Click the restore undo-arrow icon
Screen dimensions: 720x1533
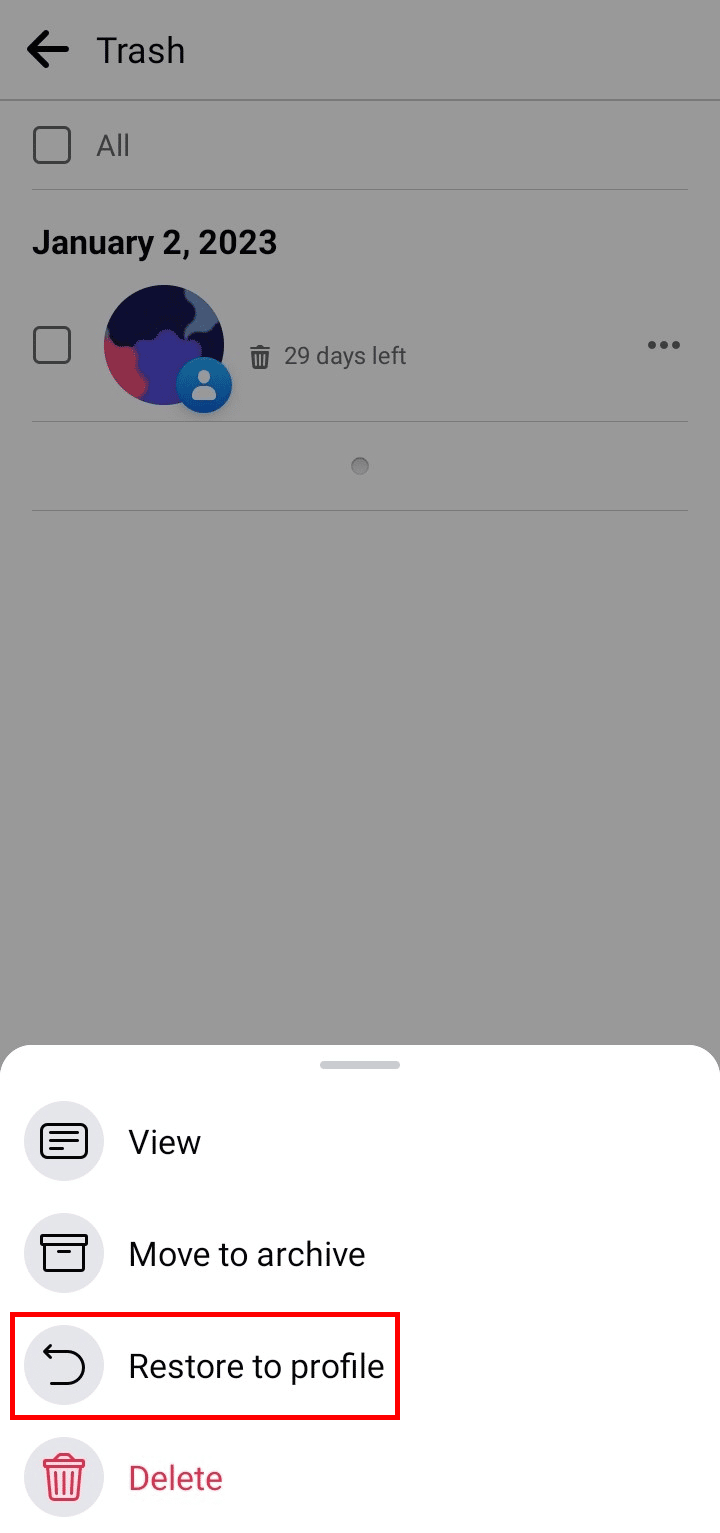64,1366
